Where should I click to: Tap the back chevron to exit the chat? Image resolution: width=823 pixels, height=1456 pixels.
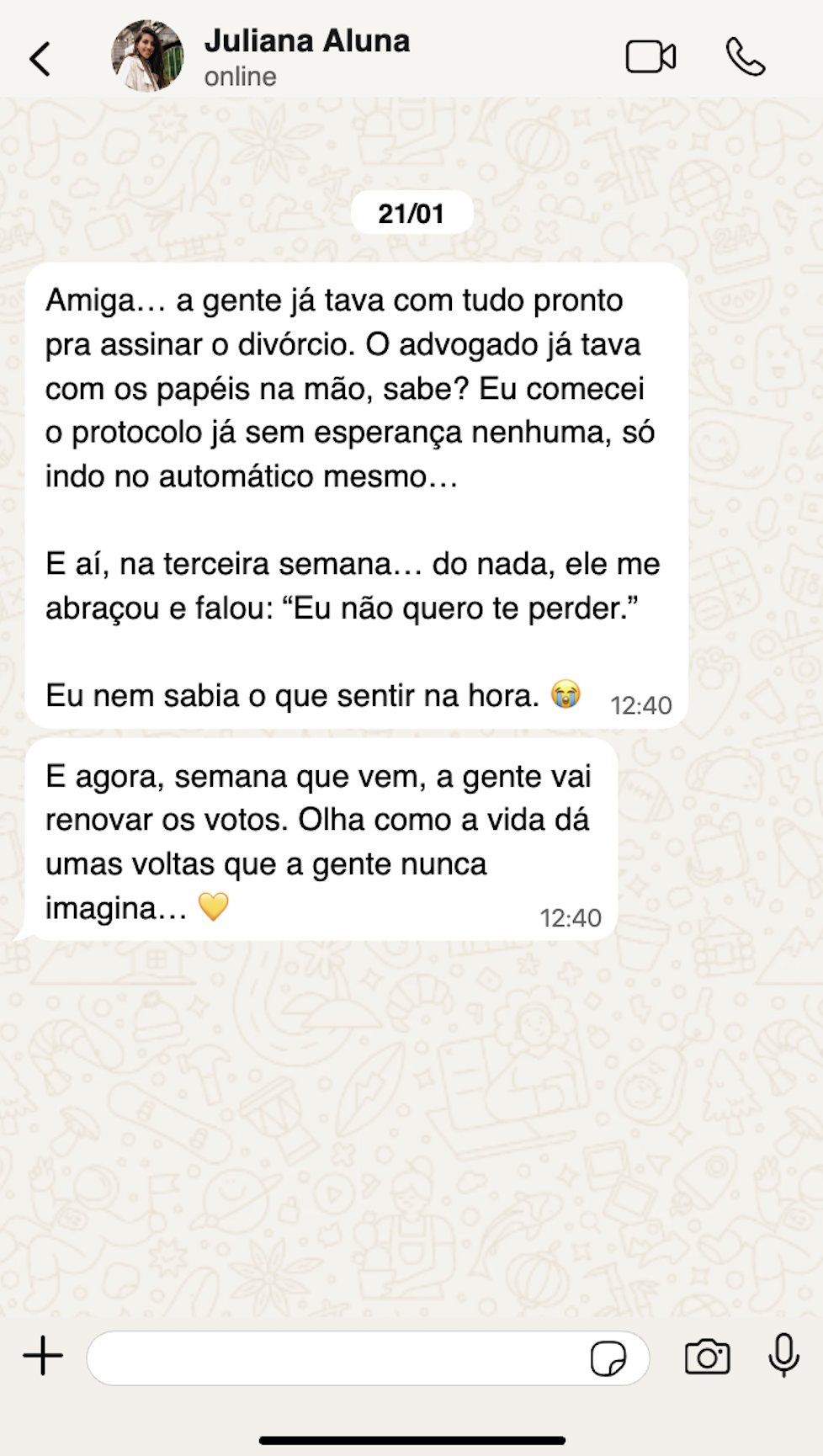click(x=38, y=61)
